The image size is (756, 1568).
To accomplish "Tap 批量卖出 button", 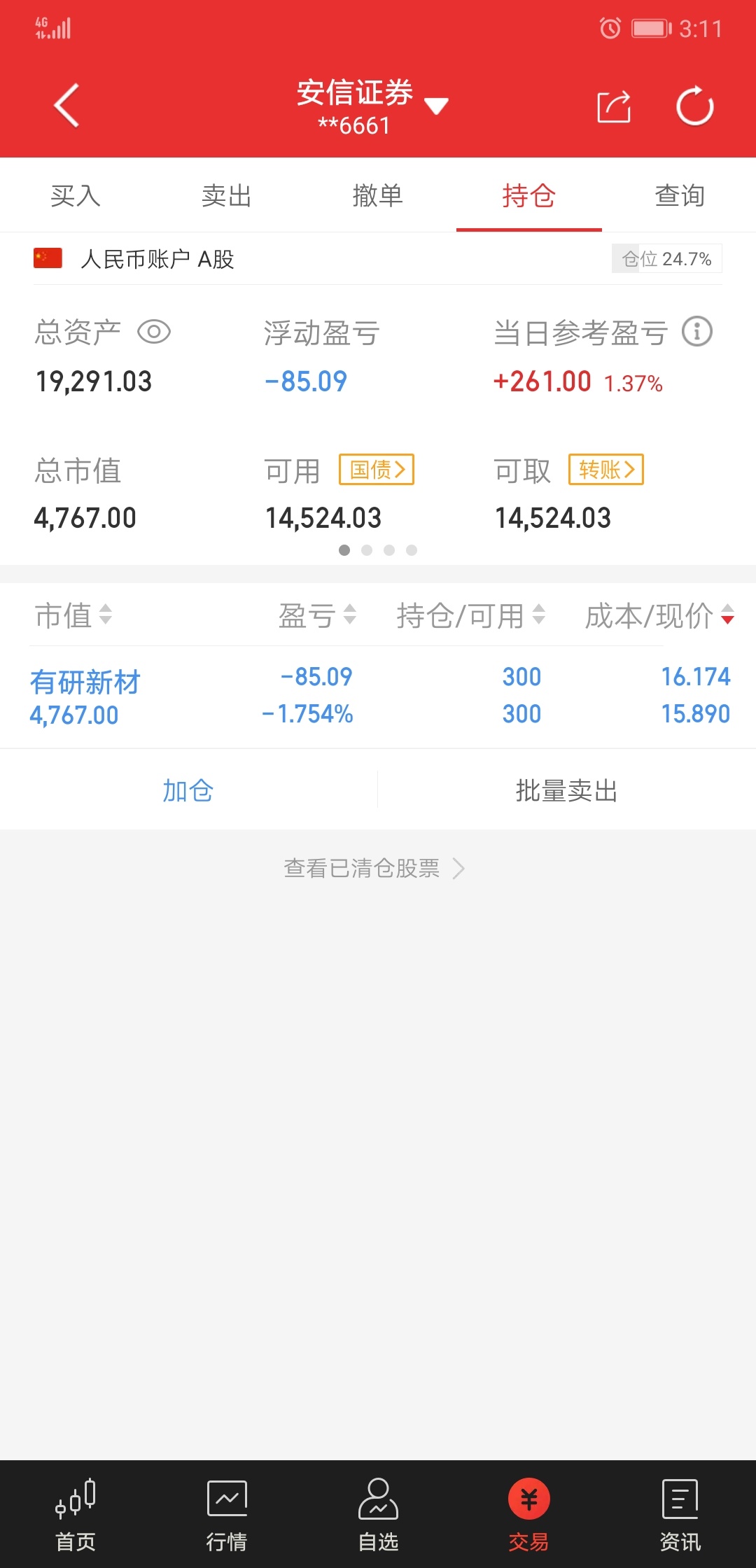I will point(567,790).
